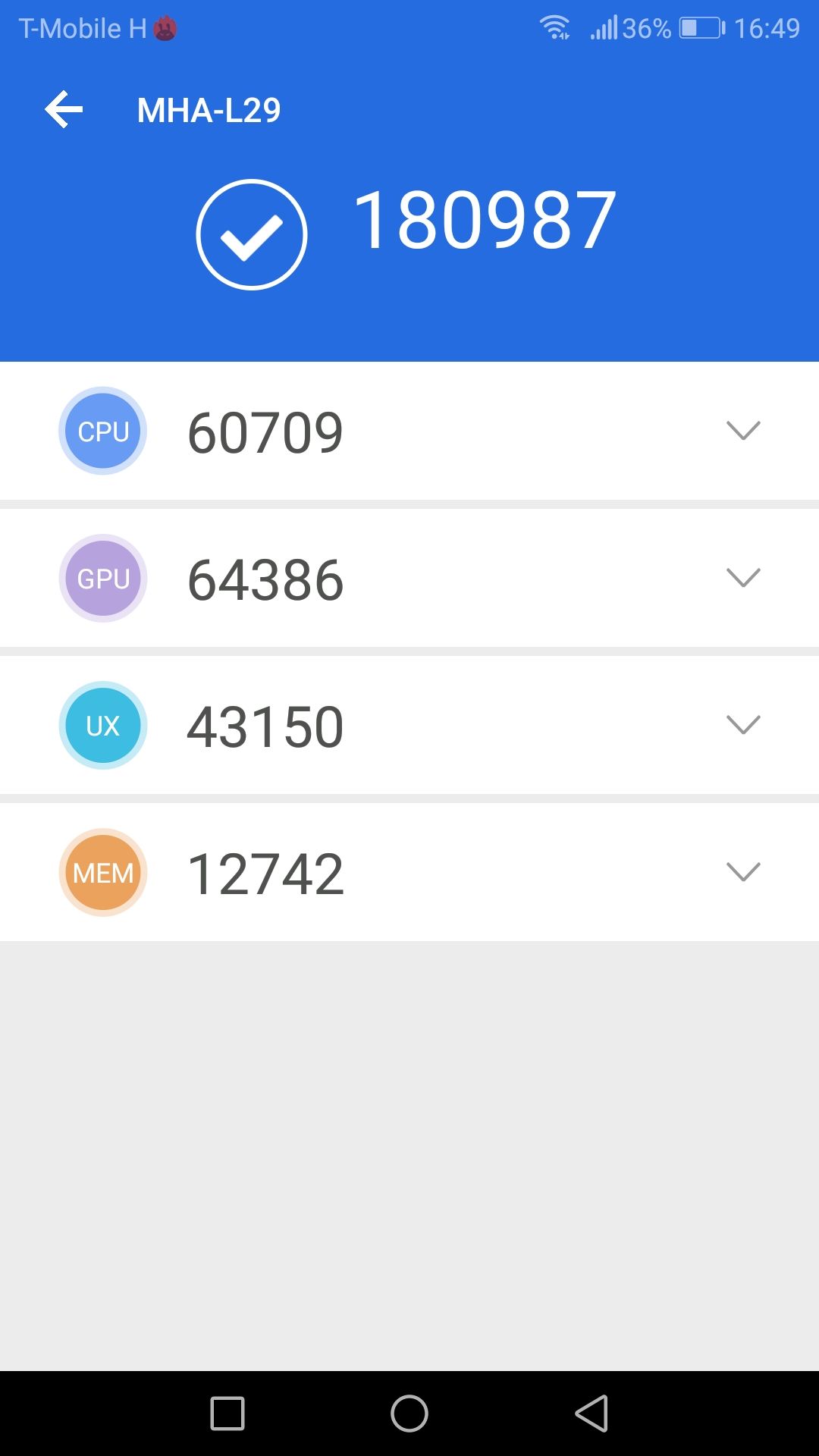Expand the CPU score details
Screen dimensions: 819x1456
point(743,431)
